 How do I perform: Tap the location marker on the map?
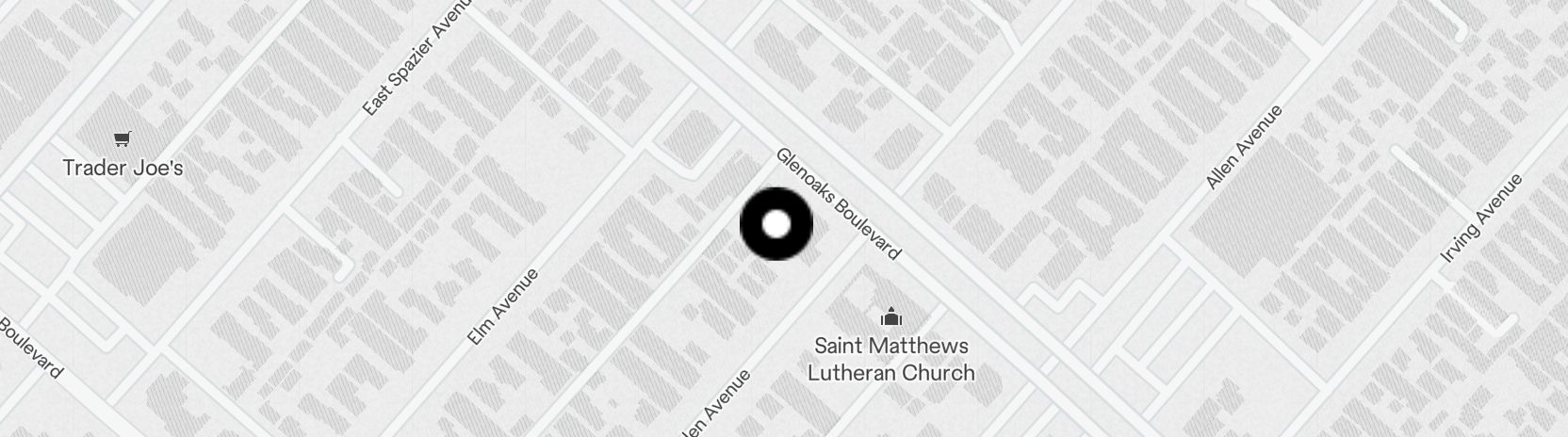[x=776, y=224]
